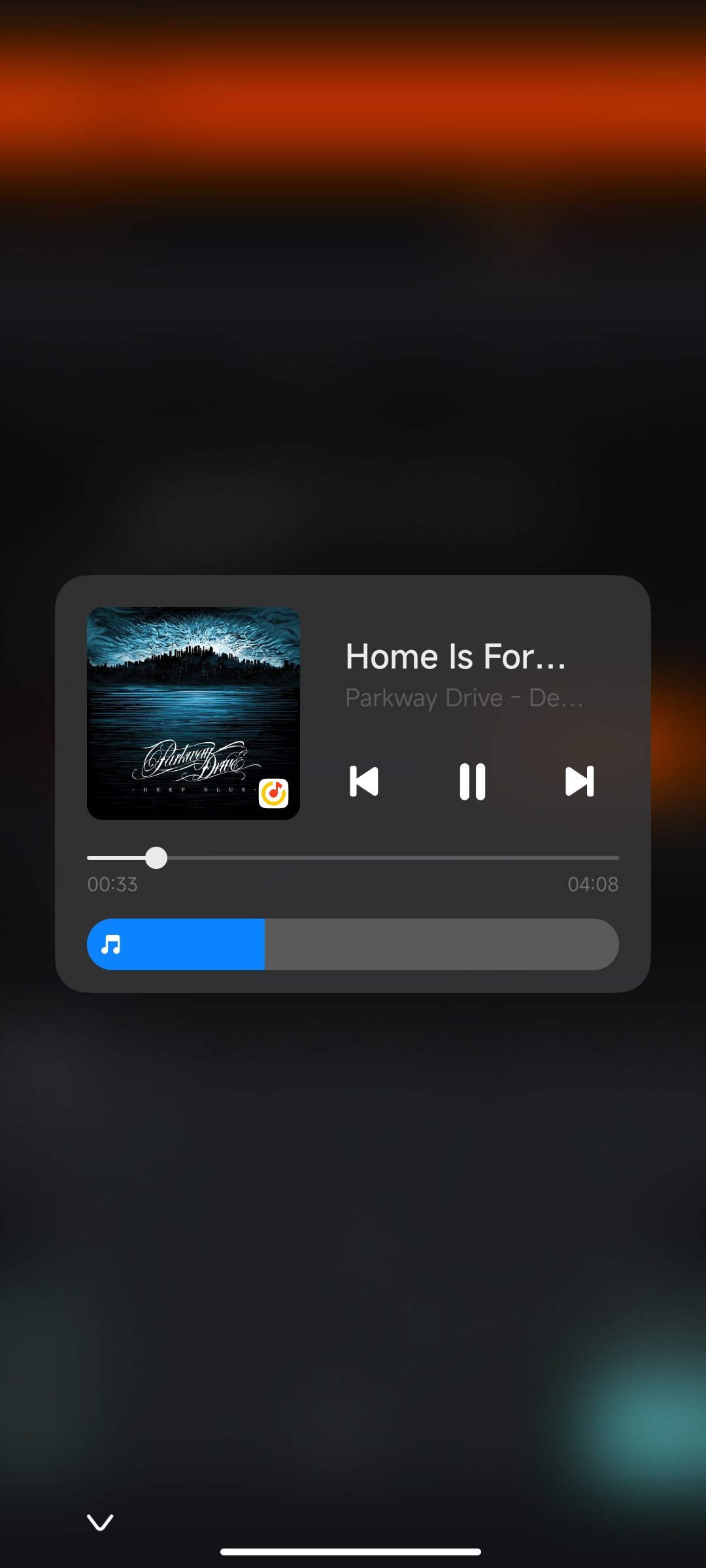This screenshot has height=1568, width=706.
Task: Tap the media volume slider
Action: click(x=353, y=945)
